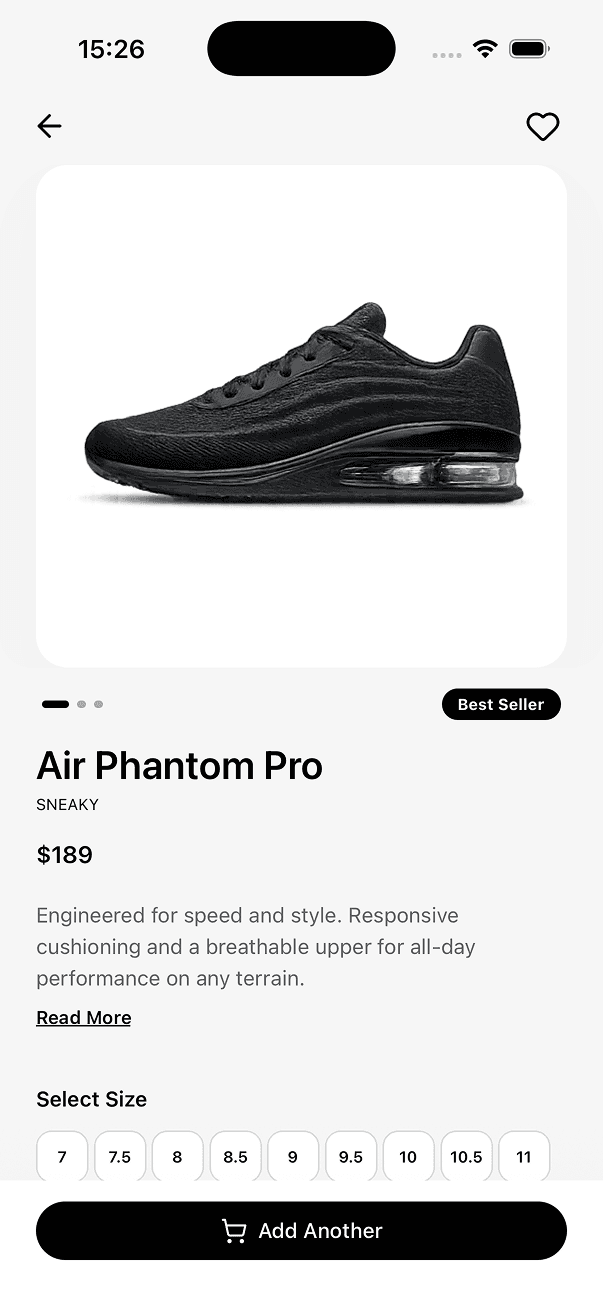Pick size 9.5
603x1311 pixels.
(351, 1157)
